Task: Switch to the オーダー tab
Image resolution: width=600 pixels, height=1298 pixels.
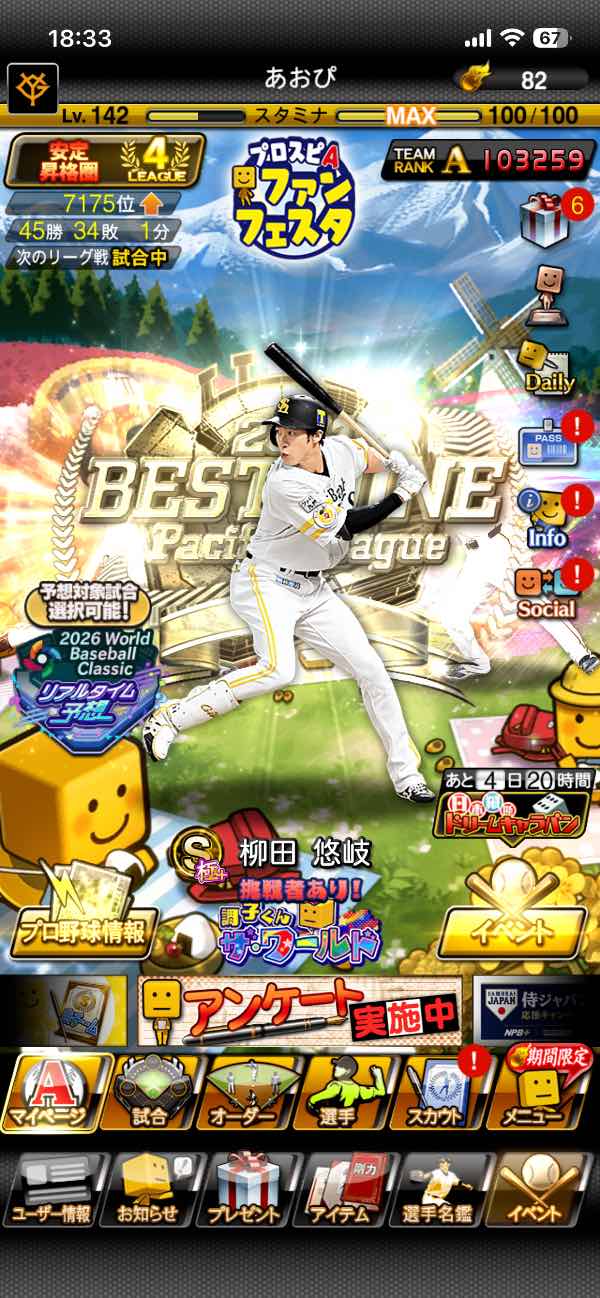Action: pos(244,1092)
